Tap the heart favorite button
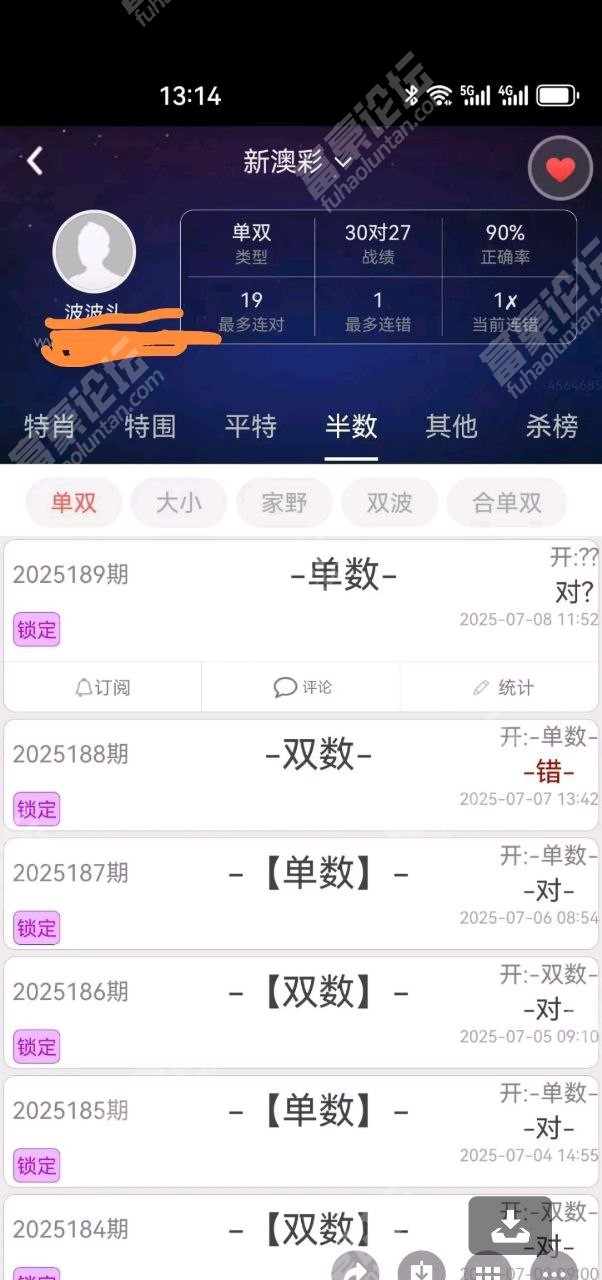 pyautogui.click(x=560, y=169)
